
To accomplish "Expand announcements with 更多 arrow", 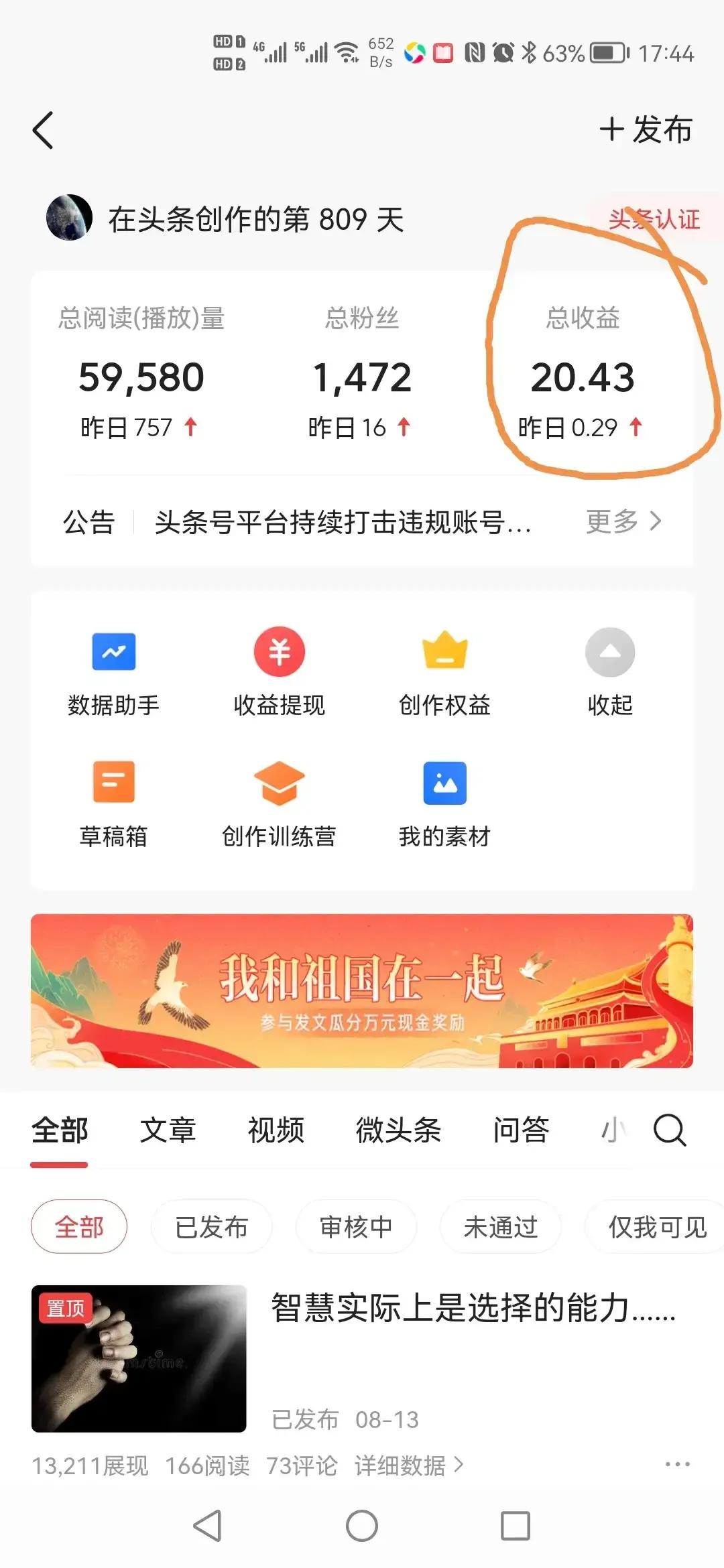I will point(623,523).
